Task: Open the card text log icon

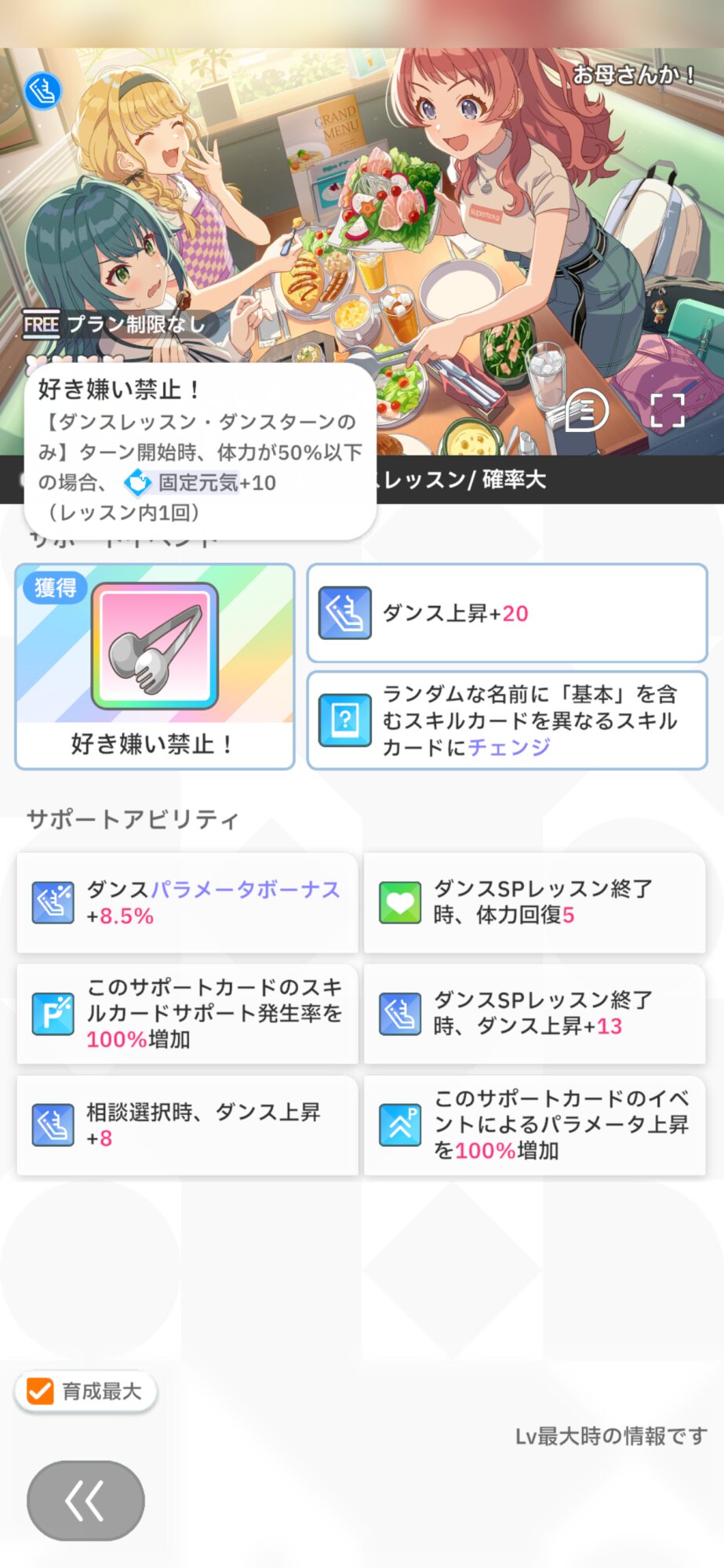Action: [588, 410]
